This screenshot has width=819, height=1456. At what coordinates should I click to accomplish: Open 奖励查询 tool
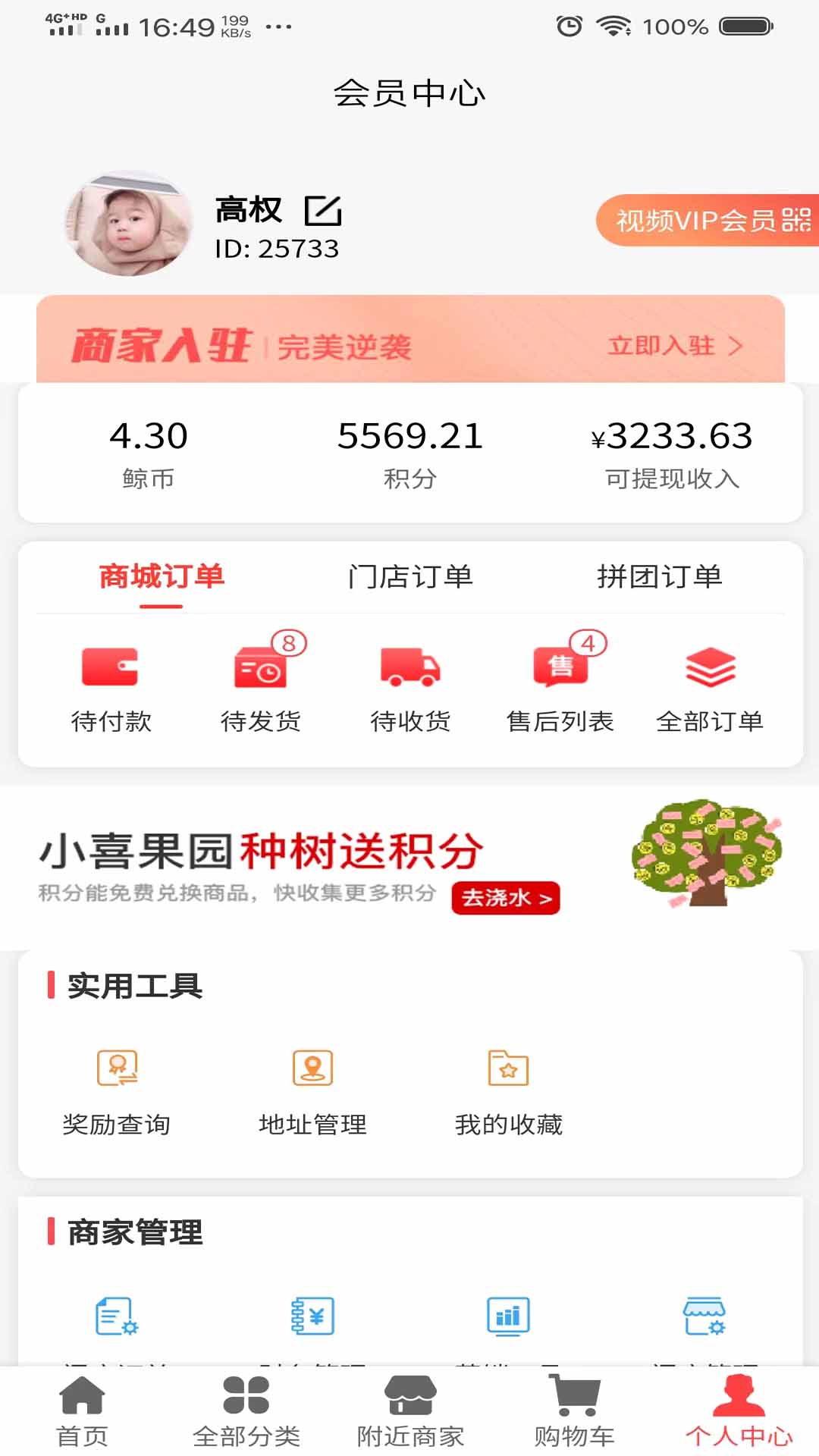[x=117, y=1090]
